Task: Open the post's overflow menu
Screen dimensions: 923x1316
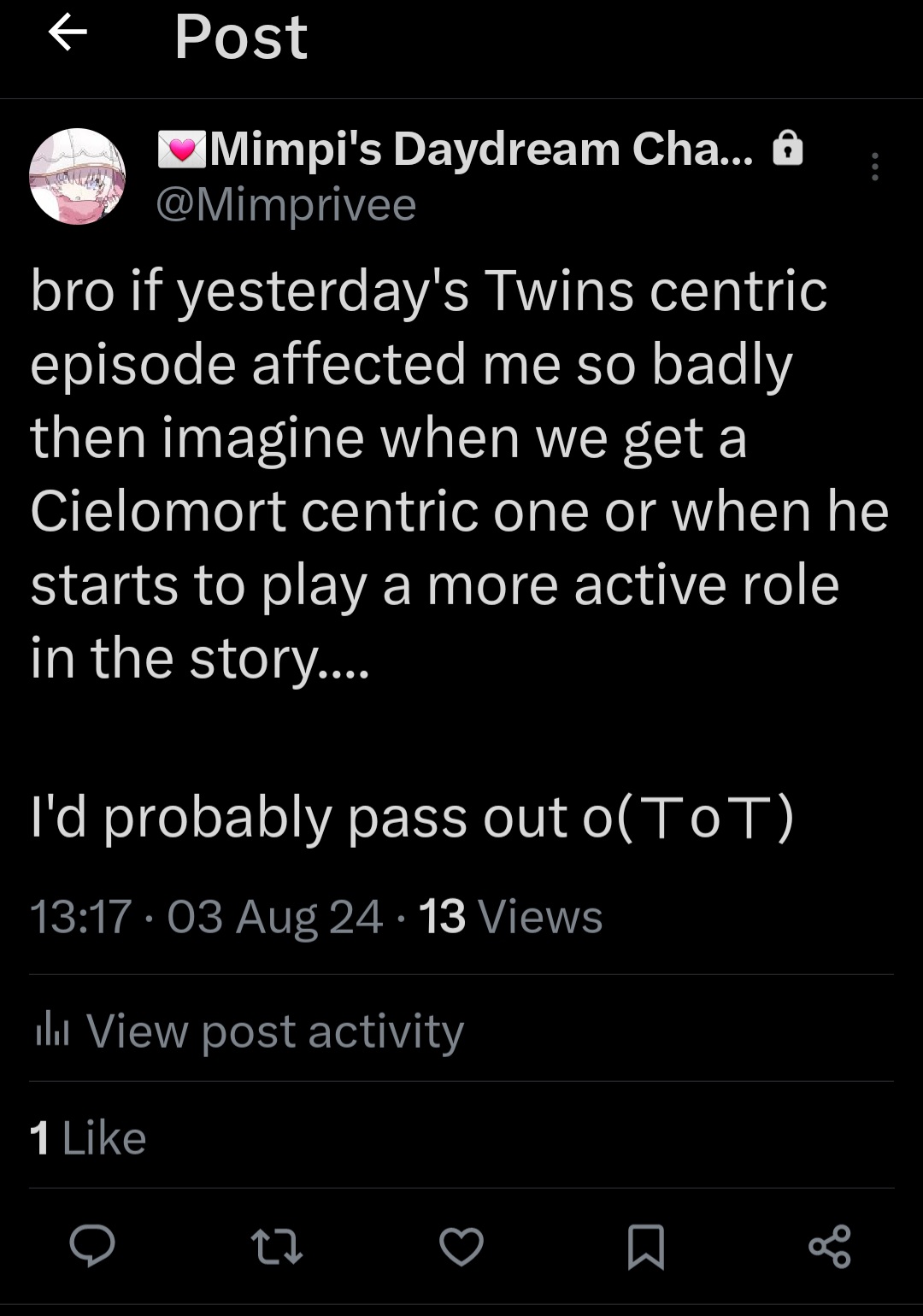Action: (x=874, y=167)
